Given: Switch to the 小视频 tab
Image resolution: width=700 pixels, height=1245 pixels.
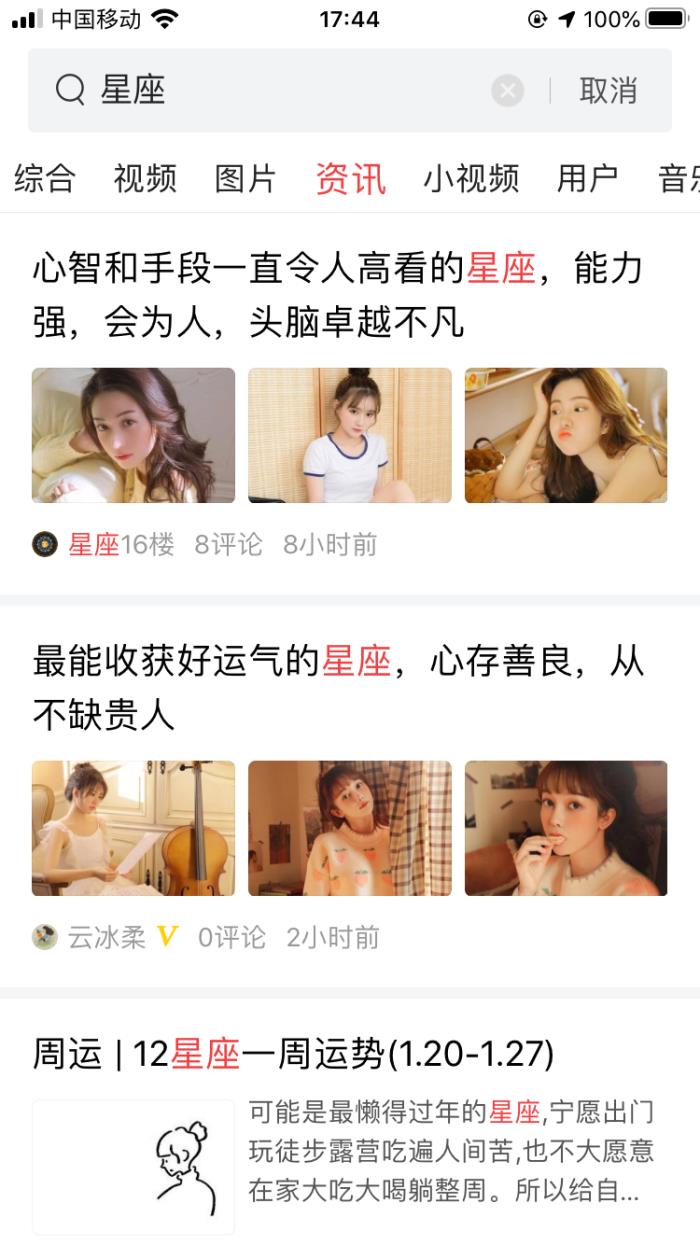Looking at the screenshot, I should pyautogui.click(x=471, y=179).
